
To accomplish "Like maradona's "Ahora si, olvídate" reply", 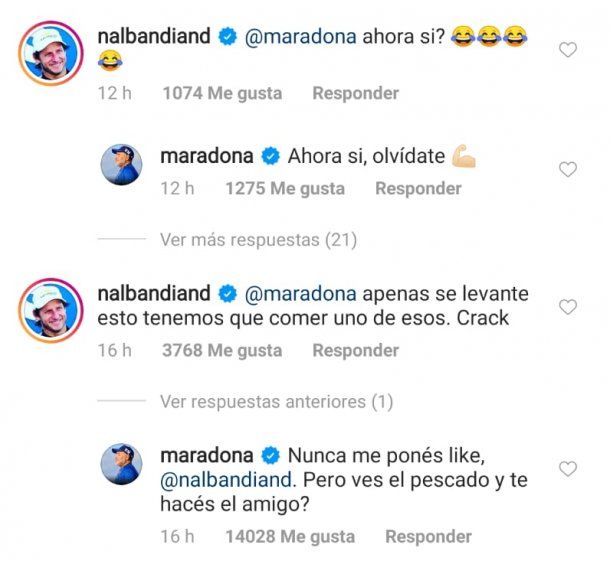I will (x=568, y=170).
